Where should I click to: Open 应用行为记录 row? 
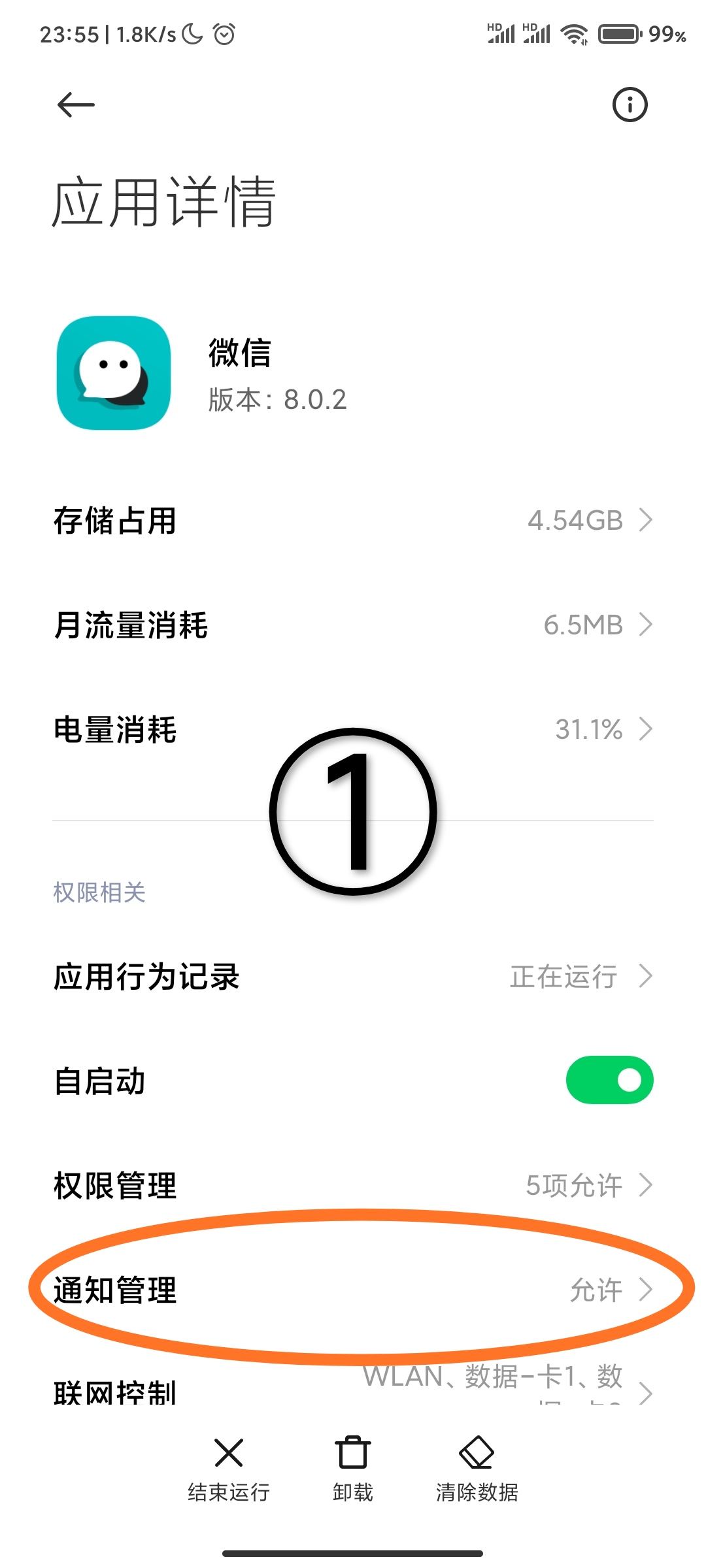pyautogui.click(x=353, y=977)
